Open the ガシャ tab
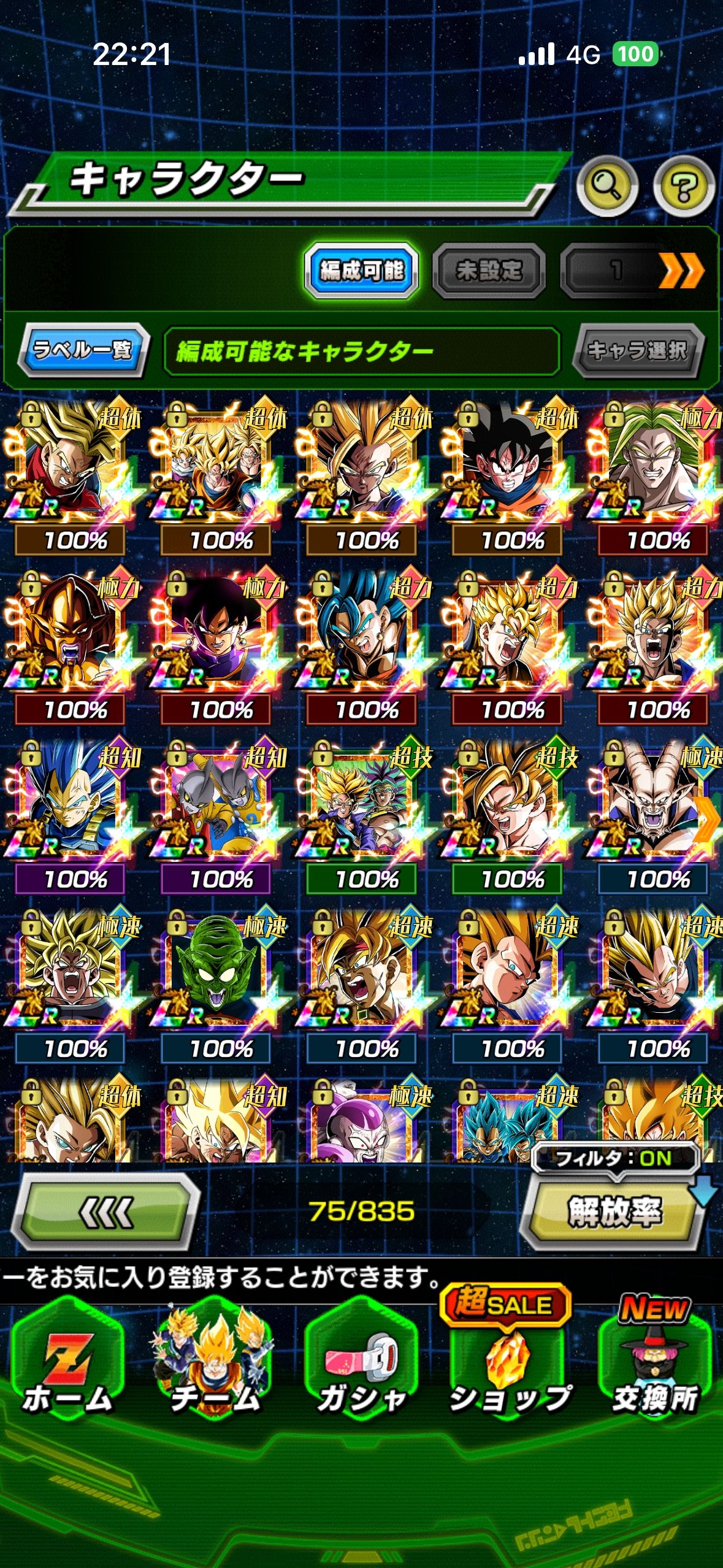Viewport: 723px width, 1568px height. coord(362,1365)
